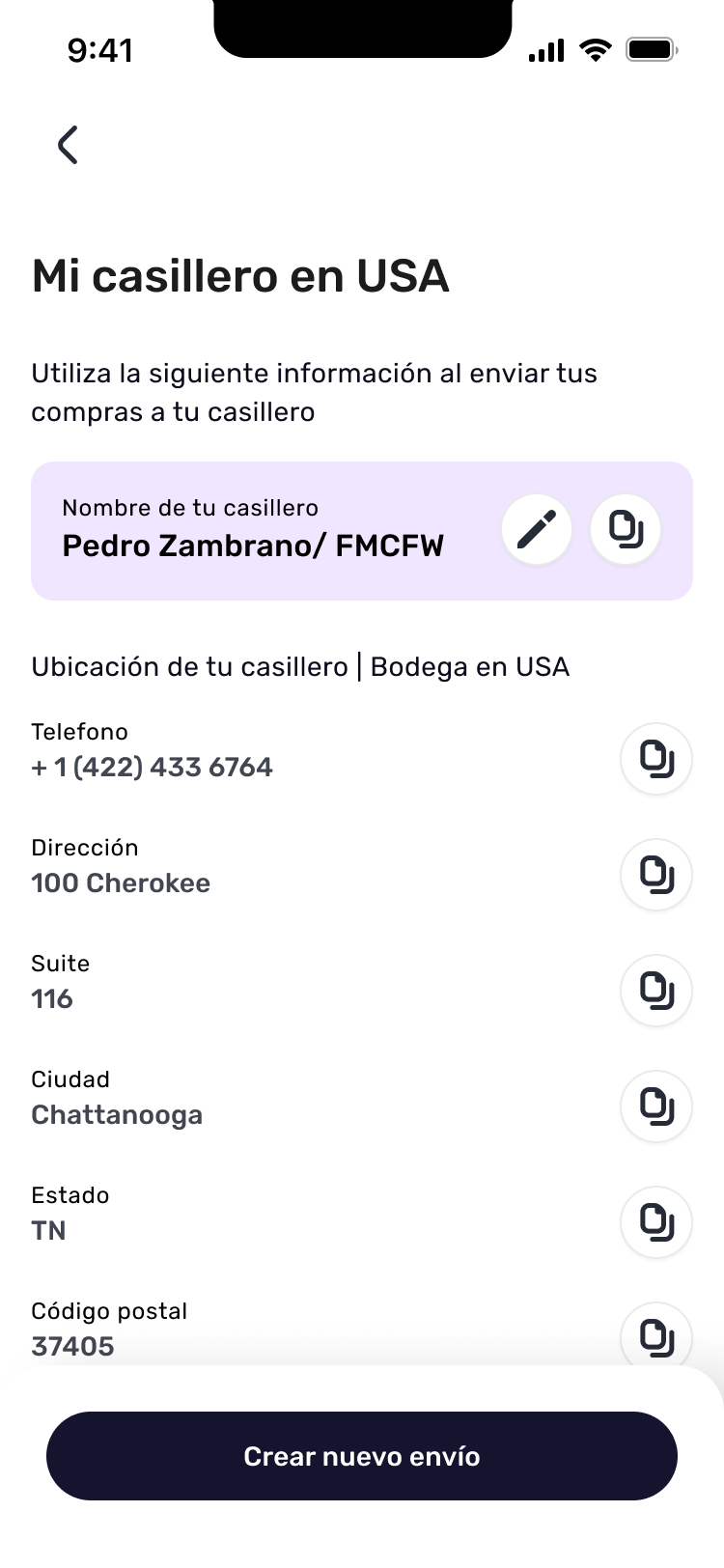Select the phone number + 1 (422) 433 6764
The image size is (724, 1568).
point(152,767)
